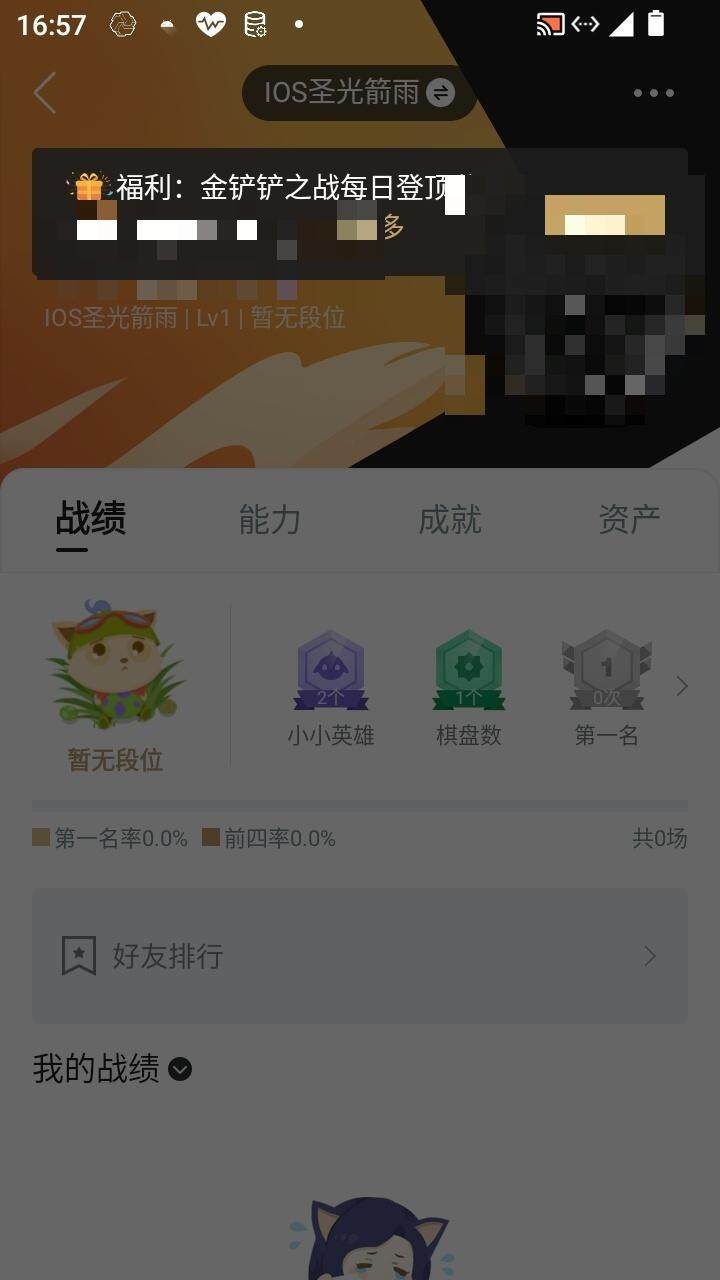Tap the chevron after 第一名 badge row
The height and width of the screenshot is (1280, 720).
[682, 686]
